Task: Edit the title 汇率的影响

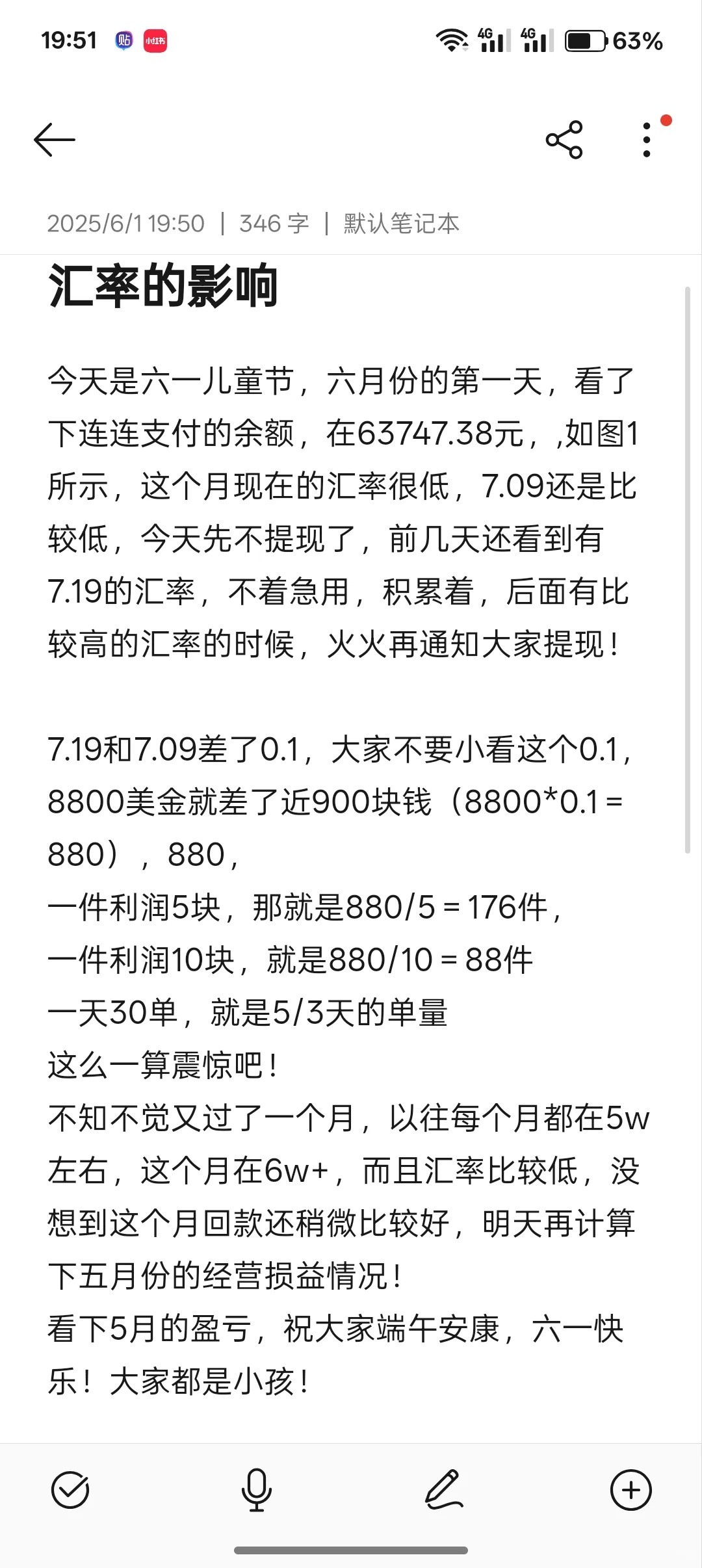Action: coord(163,286)
